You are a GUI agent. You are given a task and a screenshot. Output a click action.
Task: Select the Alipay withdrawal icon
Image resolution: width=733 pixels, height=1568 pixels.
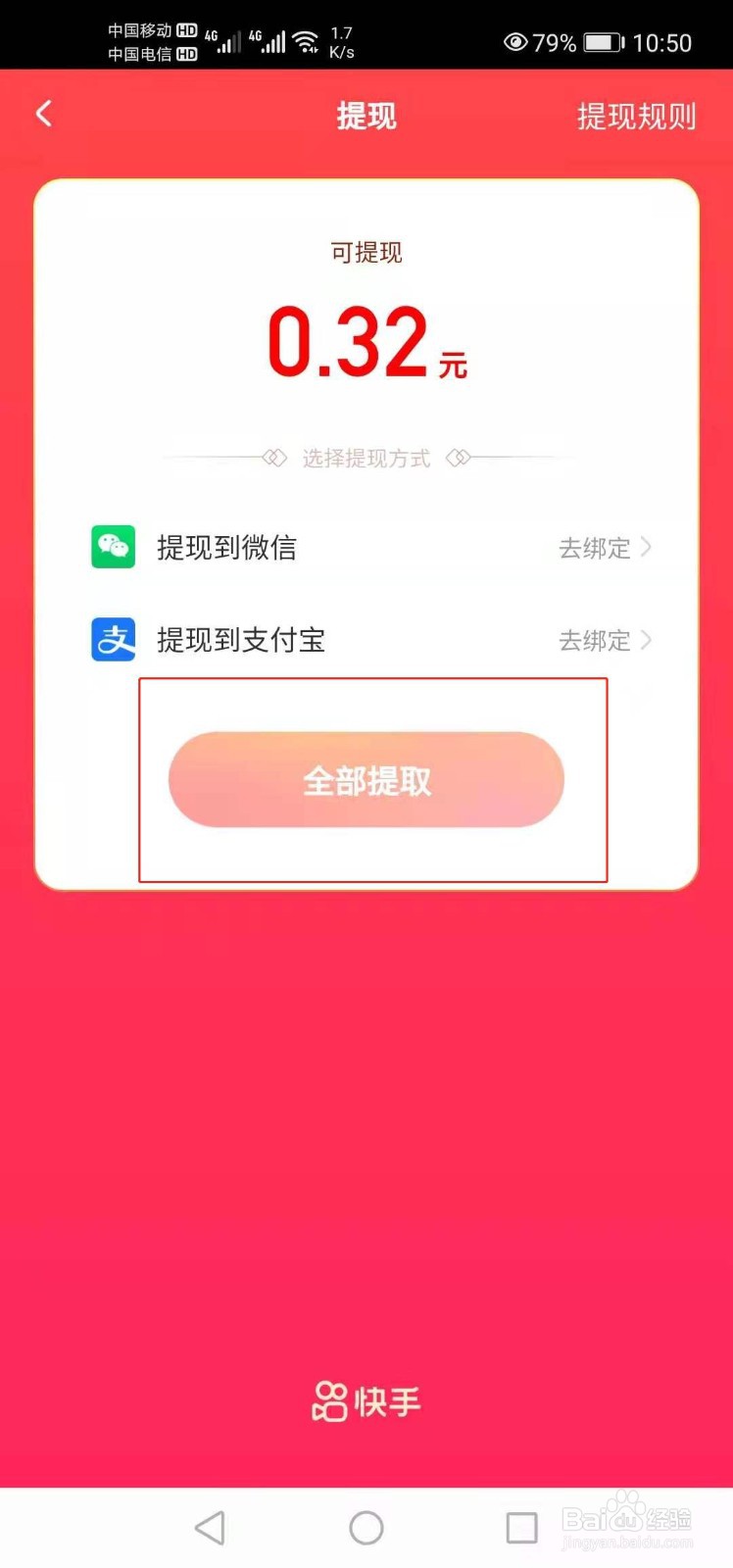coord(112,639)
